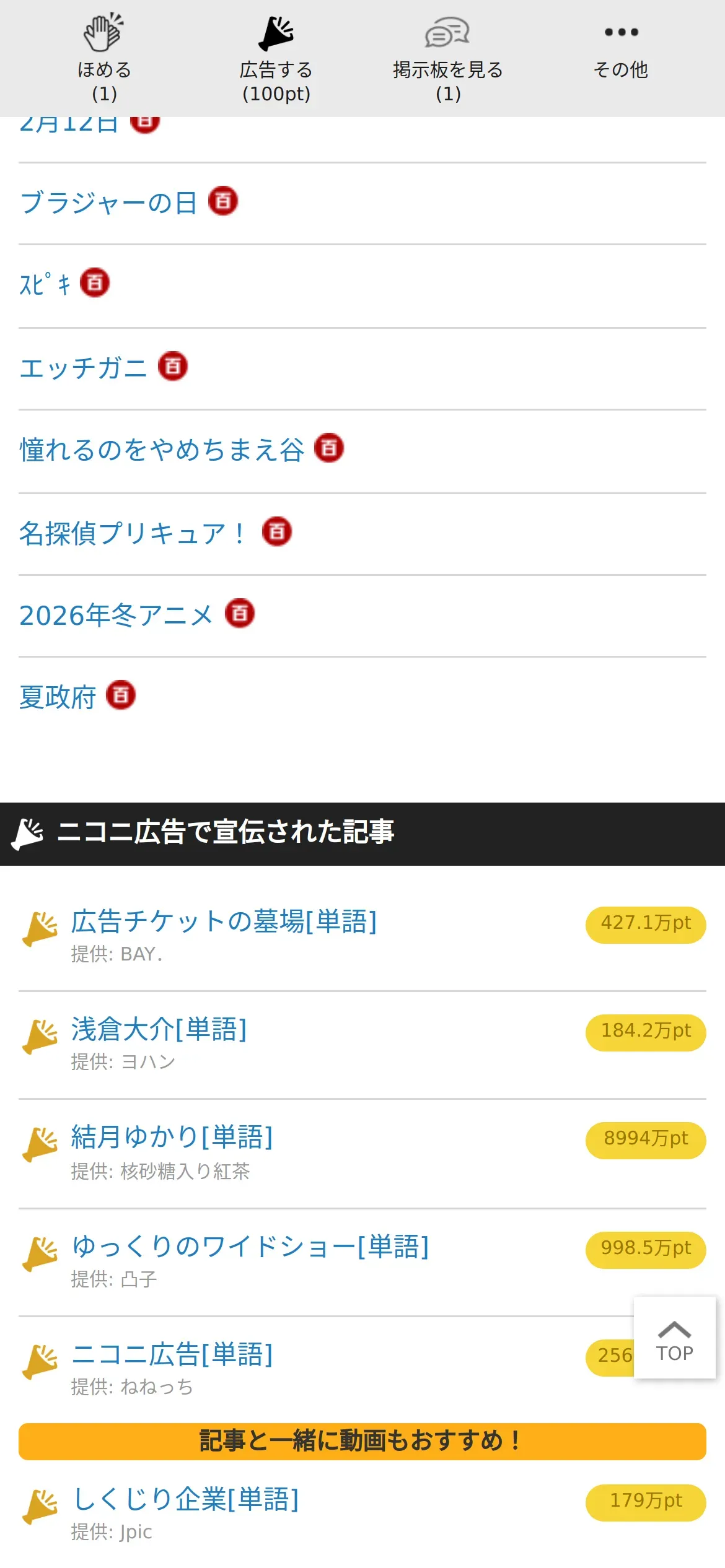Screen dimensions: 725x1568
Task: Tap 記事と一緒に動画もおすすめ！ banner
Action: (x=362, y=1441)
